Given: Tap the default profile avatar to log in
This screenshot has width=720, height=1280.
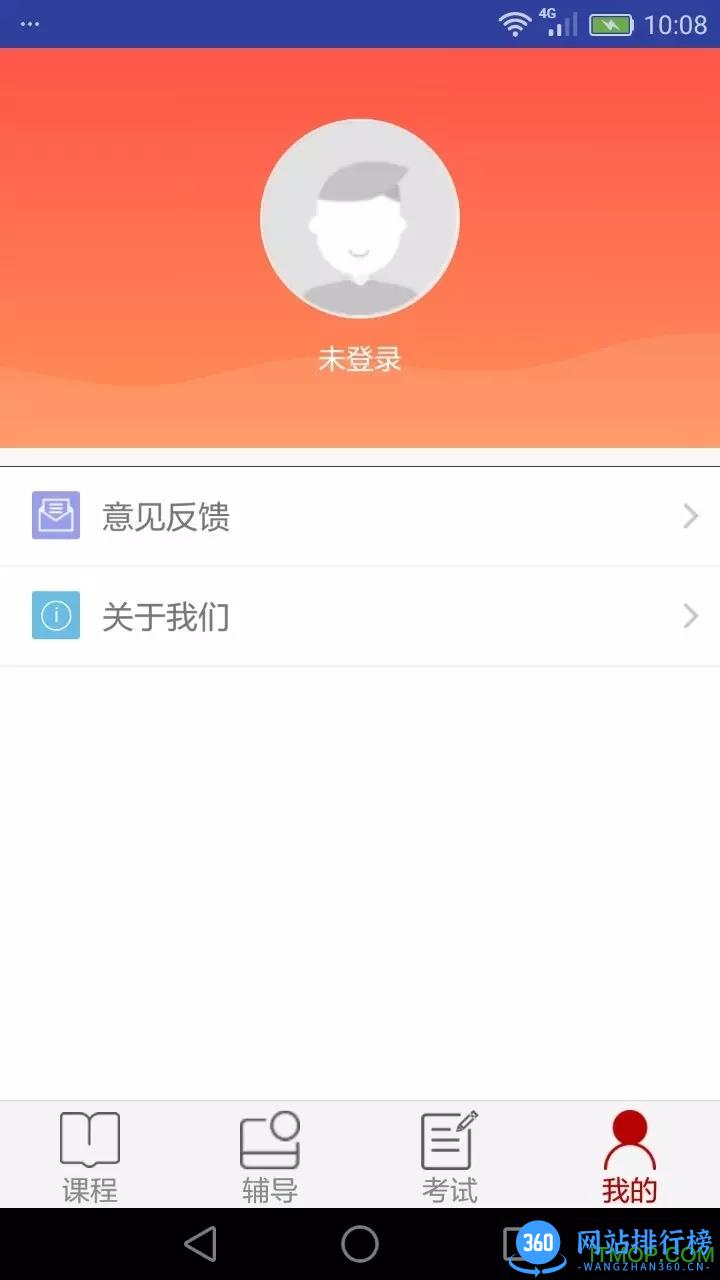Looking at the screenshot, I should coord(360,219).
